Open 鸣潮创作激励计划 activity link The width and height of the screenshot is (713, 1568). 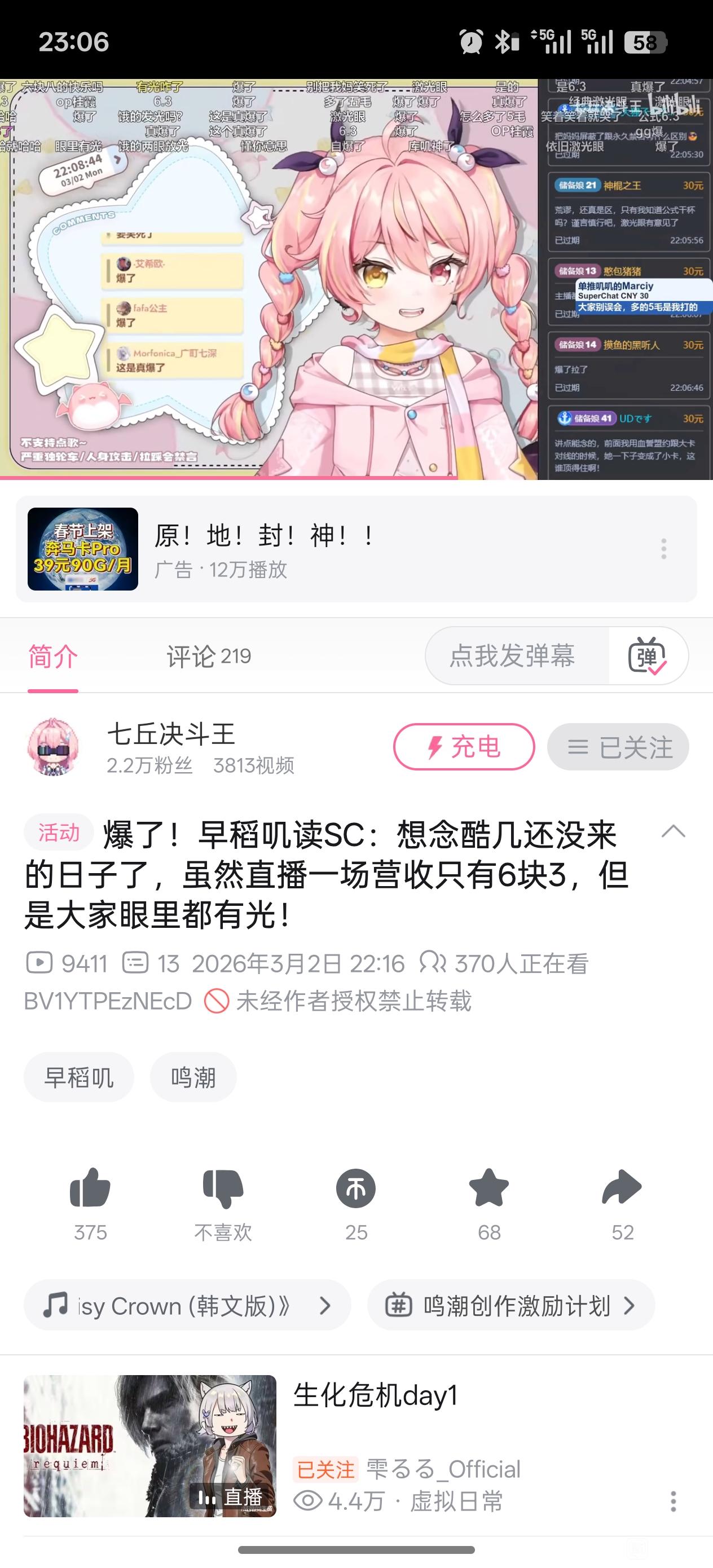511,1305
